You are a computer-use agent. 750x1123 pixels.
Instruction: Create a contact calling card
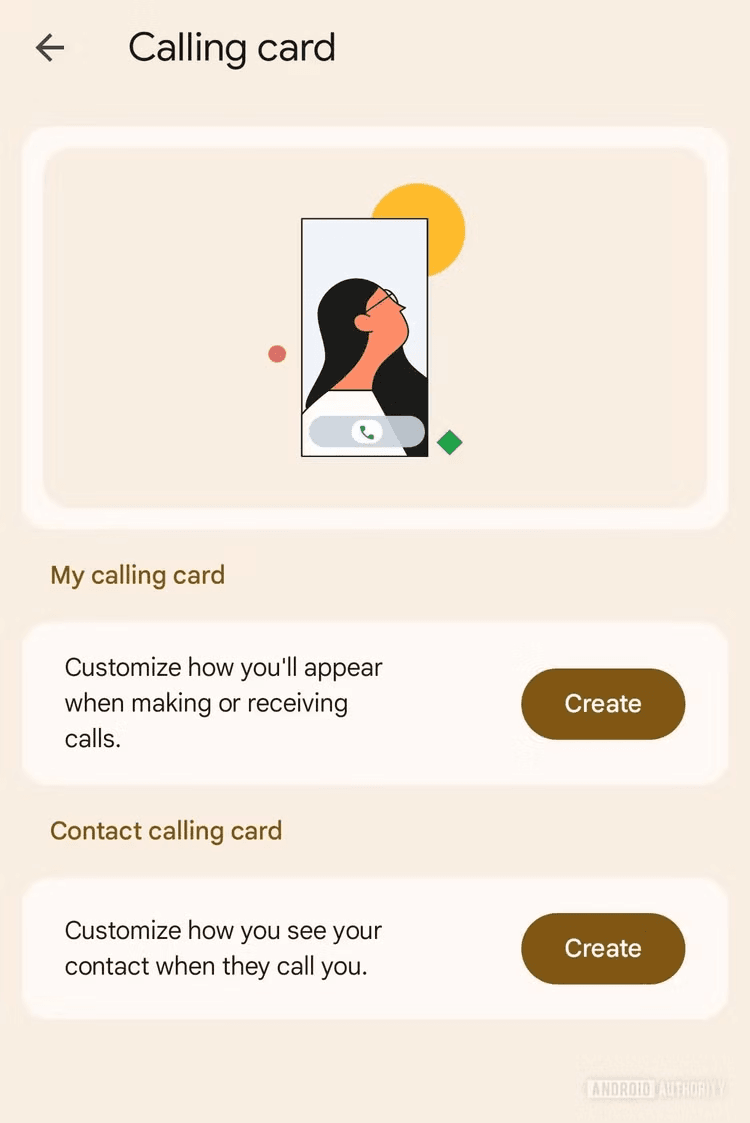point(602,948)
